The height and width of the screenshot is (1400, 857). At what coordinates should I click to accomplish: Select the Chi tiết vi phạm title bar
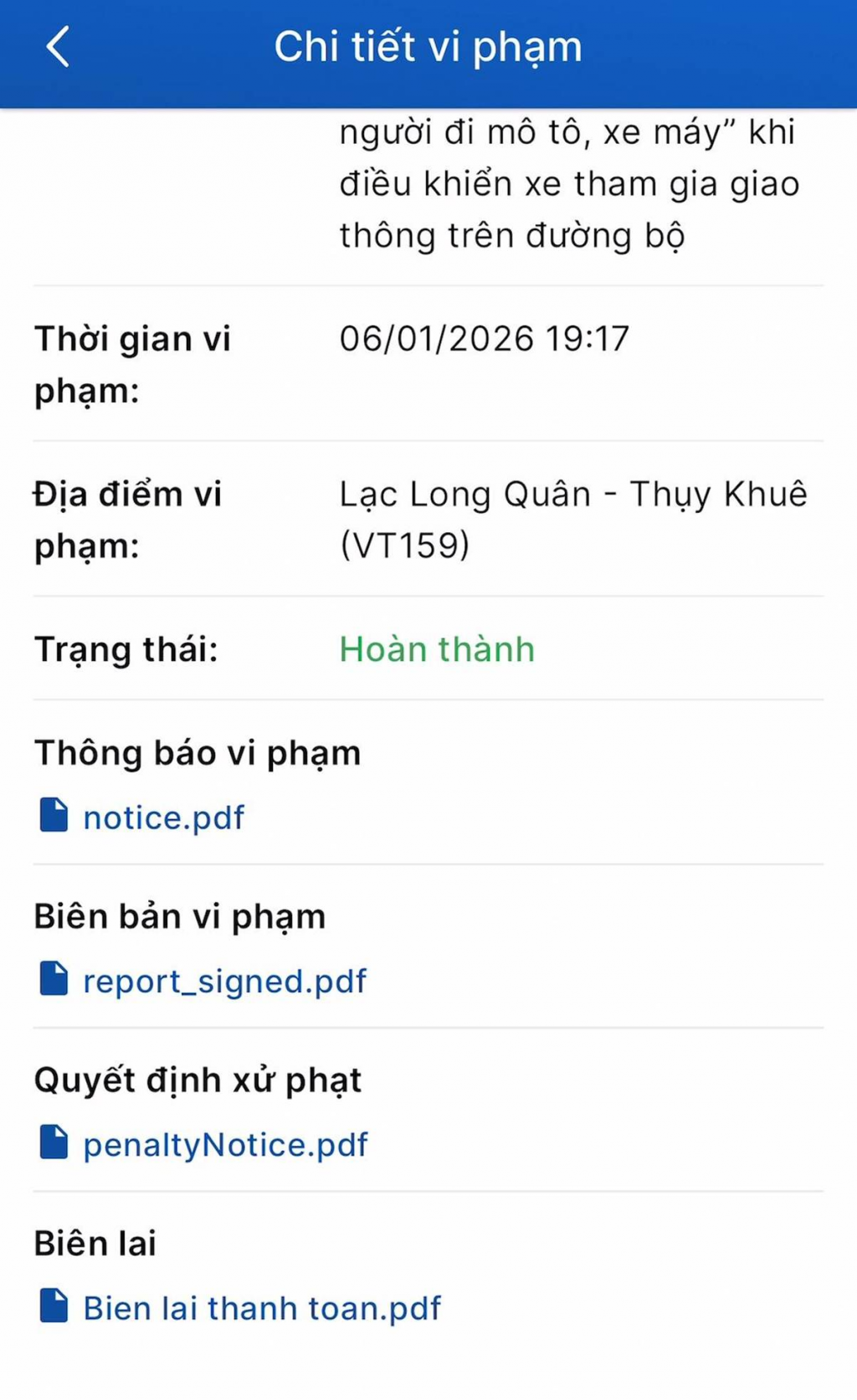[x=428, y=48]
